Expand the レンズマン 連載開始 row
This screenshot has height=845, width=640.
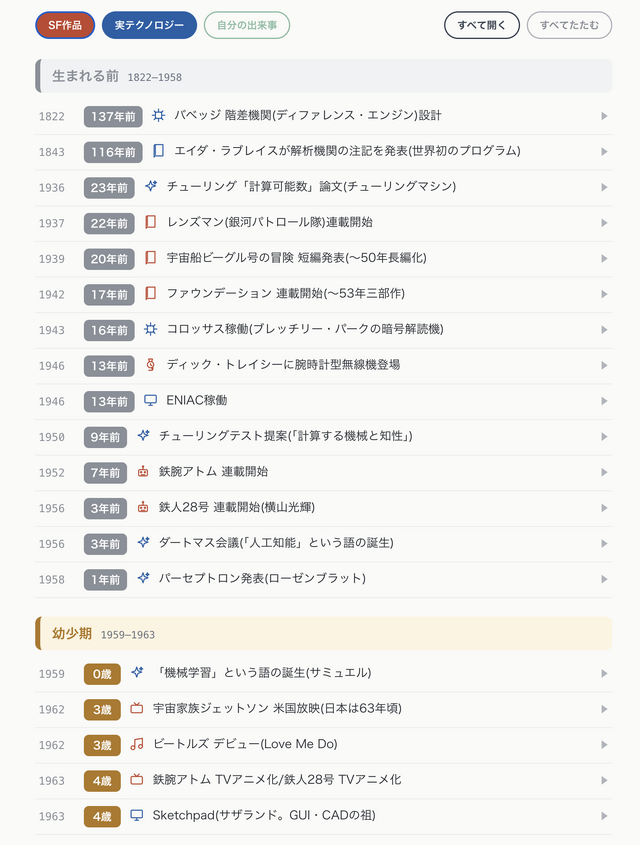(324, 223)
